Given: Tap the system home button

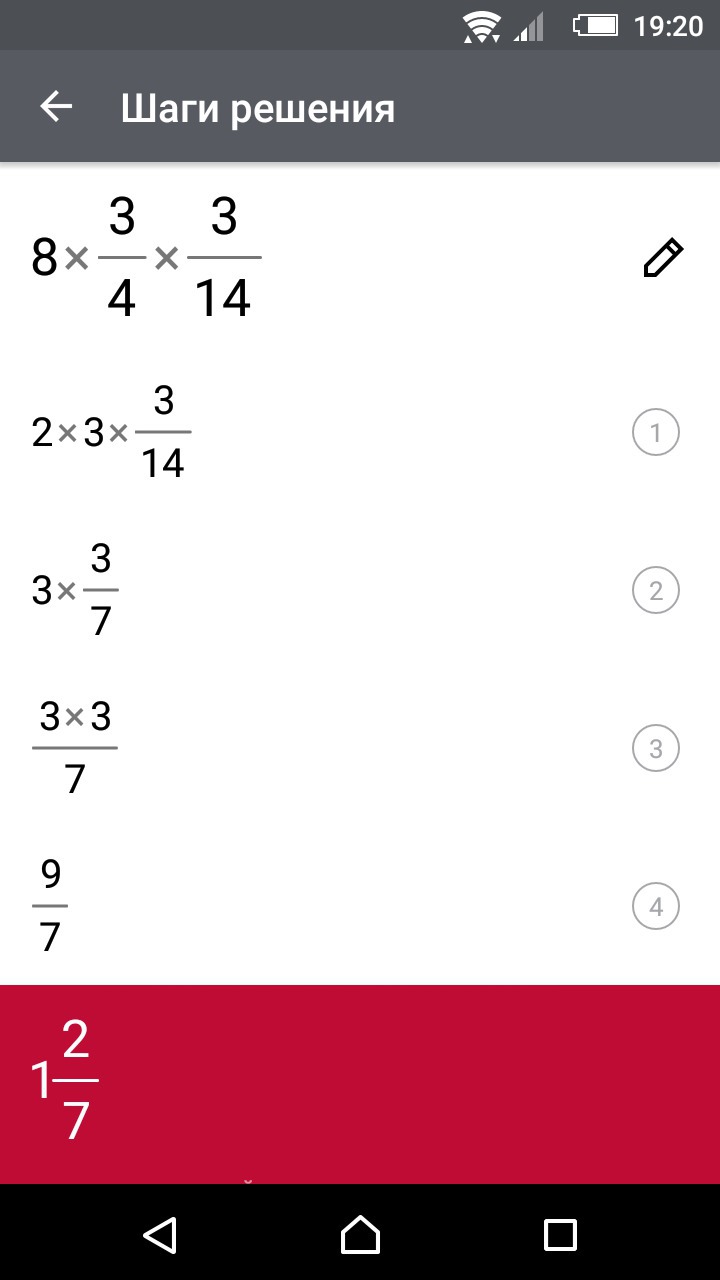Looking at the screenshot, I should pos(360,1234).
